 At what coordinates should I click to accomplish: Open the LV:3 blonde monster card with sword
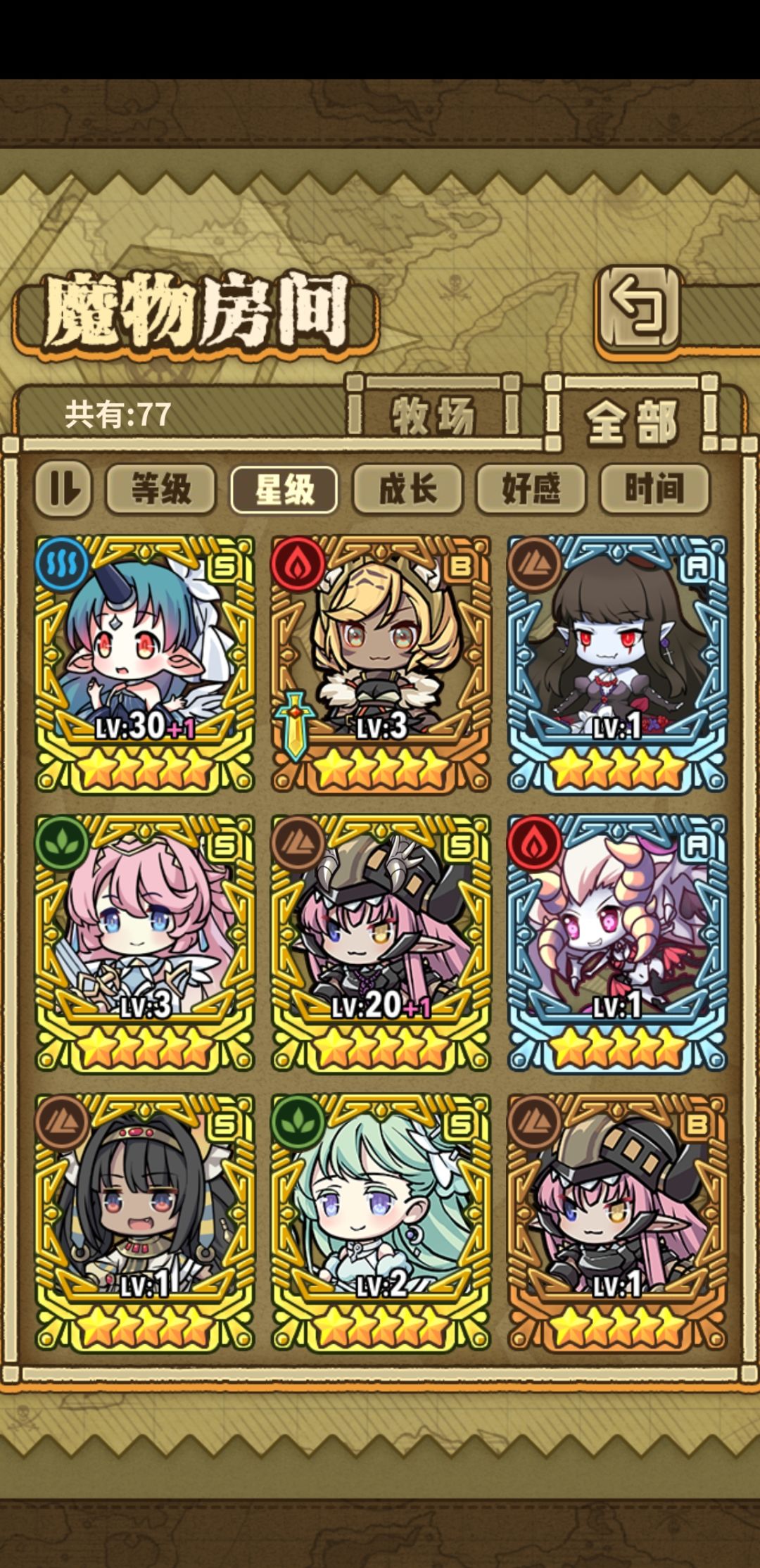(x=381, y=665)
